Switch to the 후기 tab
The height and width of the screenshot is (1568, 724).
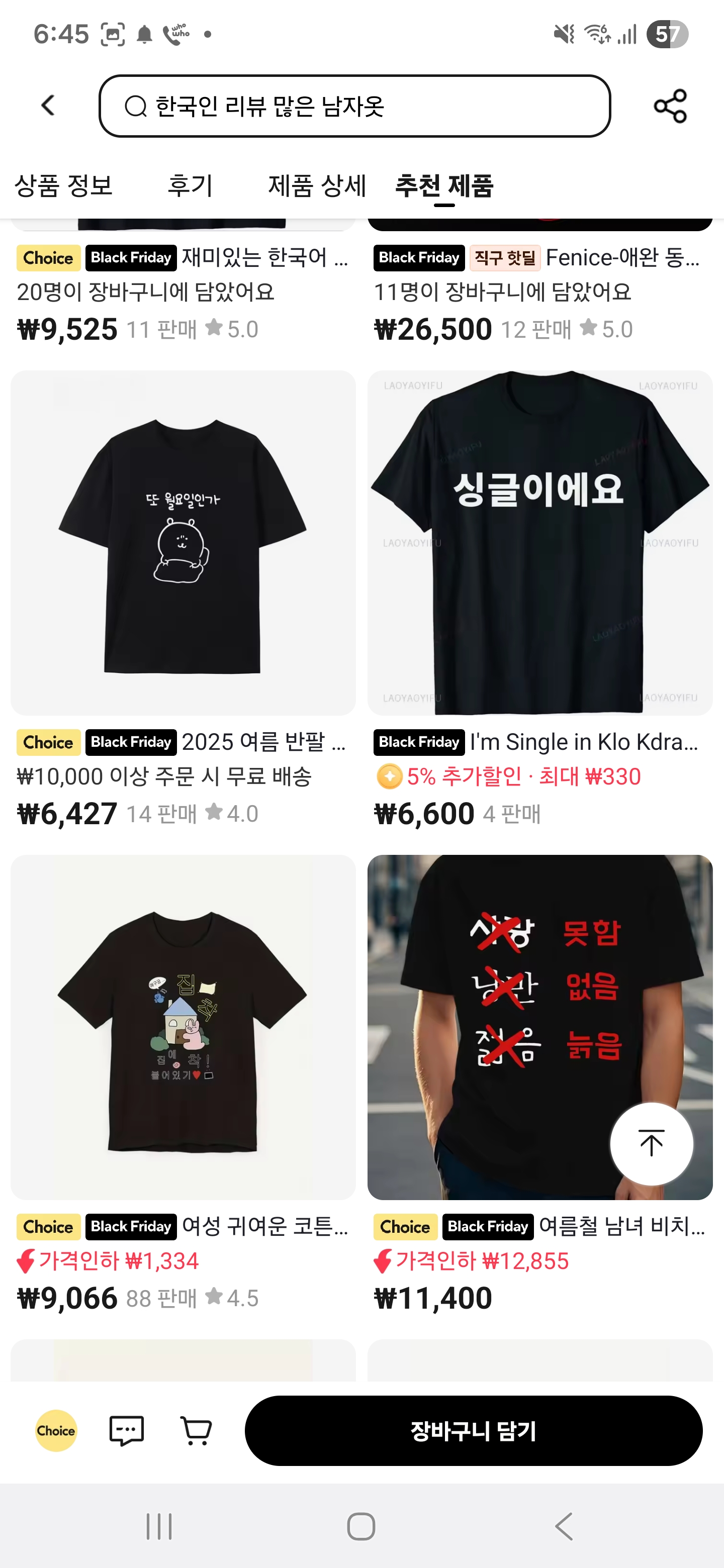190,185
